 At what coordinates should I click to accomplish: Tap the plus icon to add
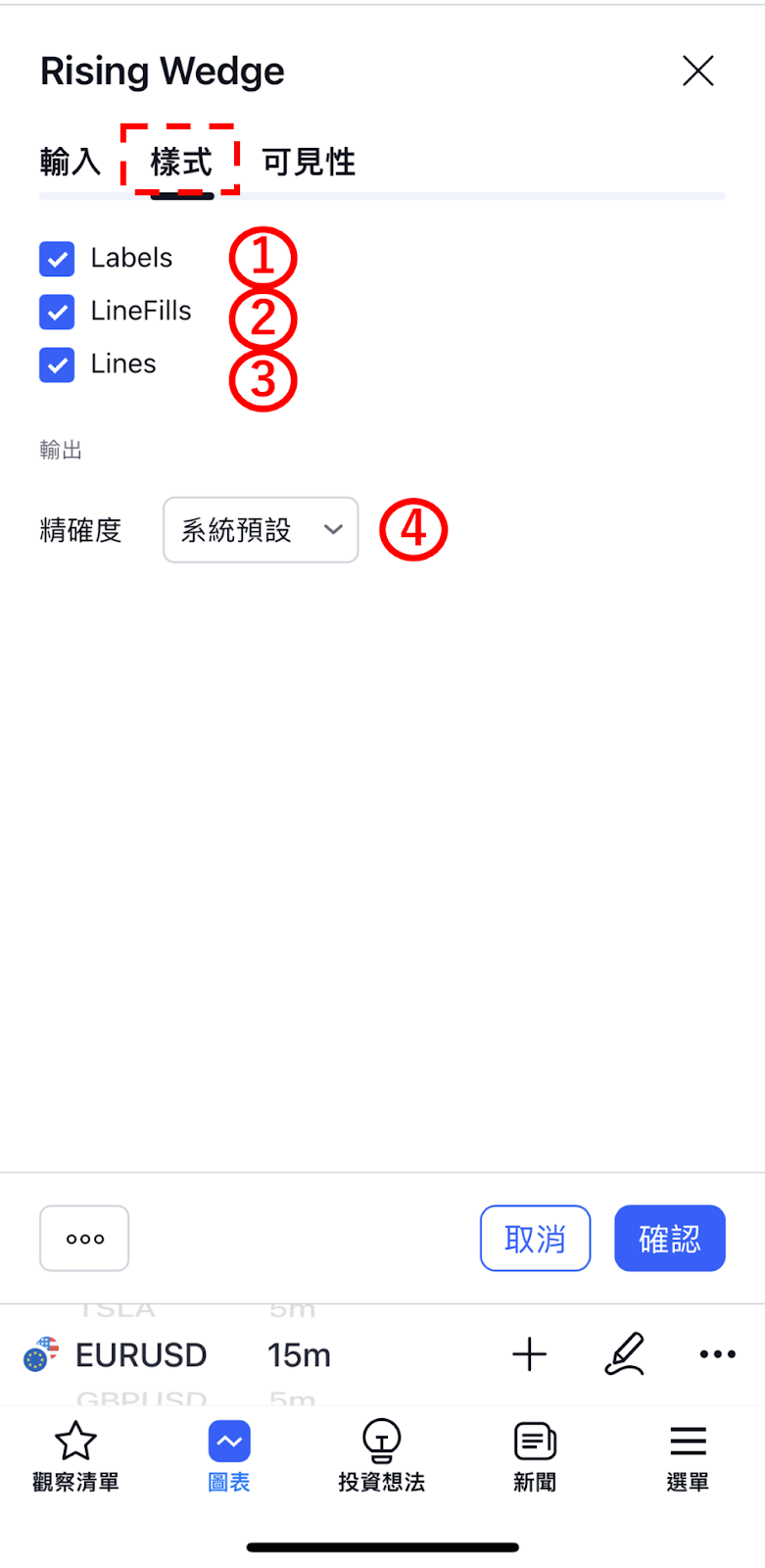[x=529, y=1355]
